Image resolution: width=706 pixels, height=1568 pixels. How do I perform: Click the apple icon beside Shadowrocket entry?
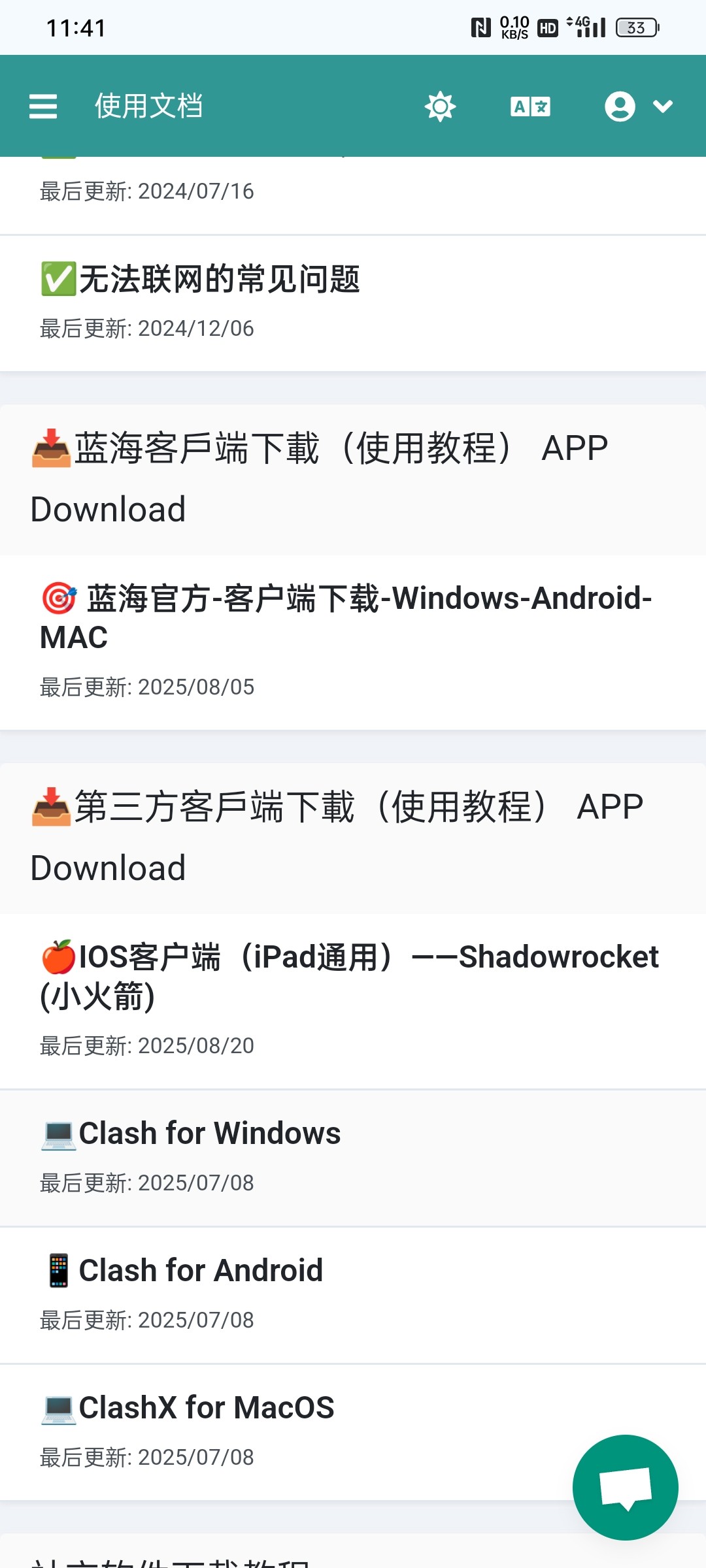point(59,956)
